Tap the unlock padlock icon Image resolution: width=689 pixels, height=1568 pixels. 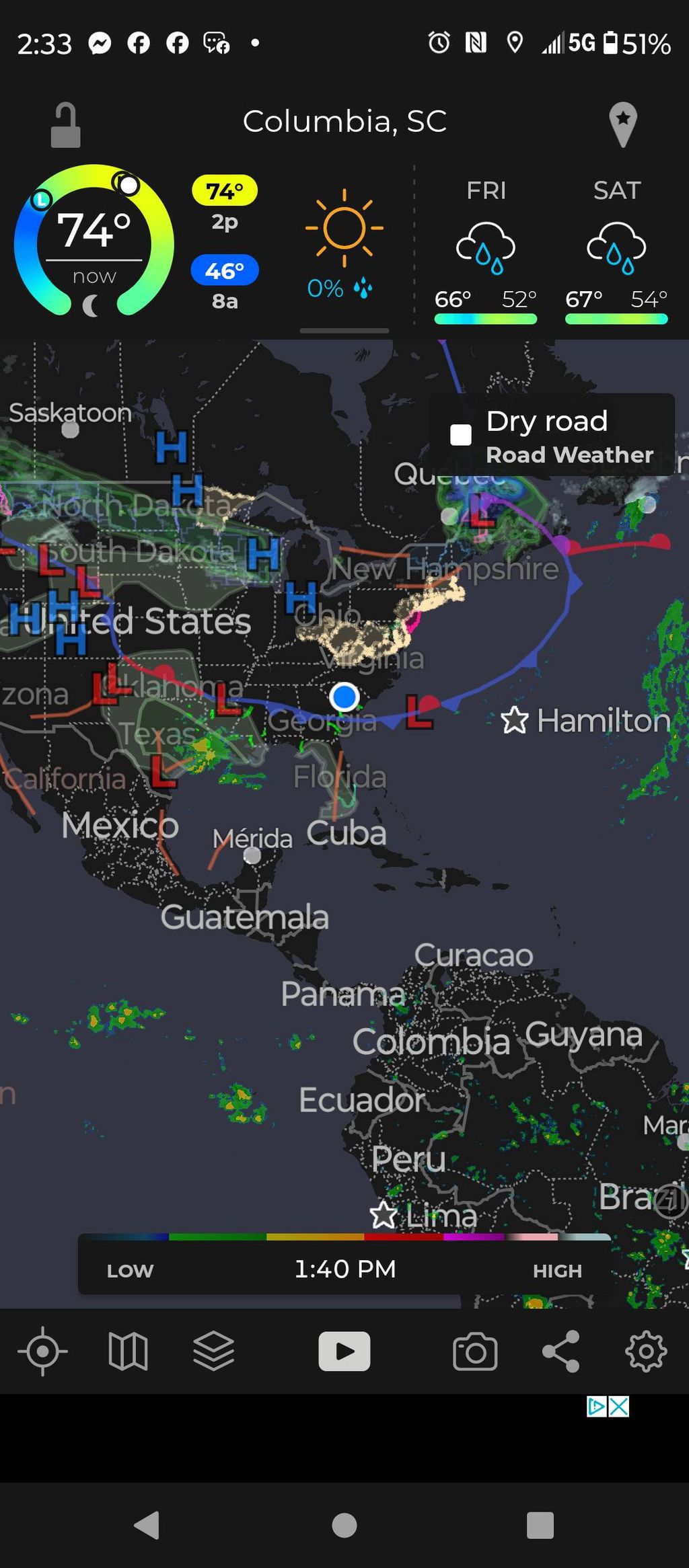(x=65, y=126)
